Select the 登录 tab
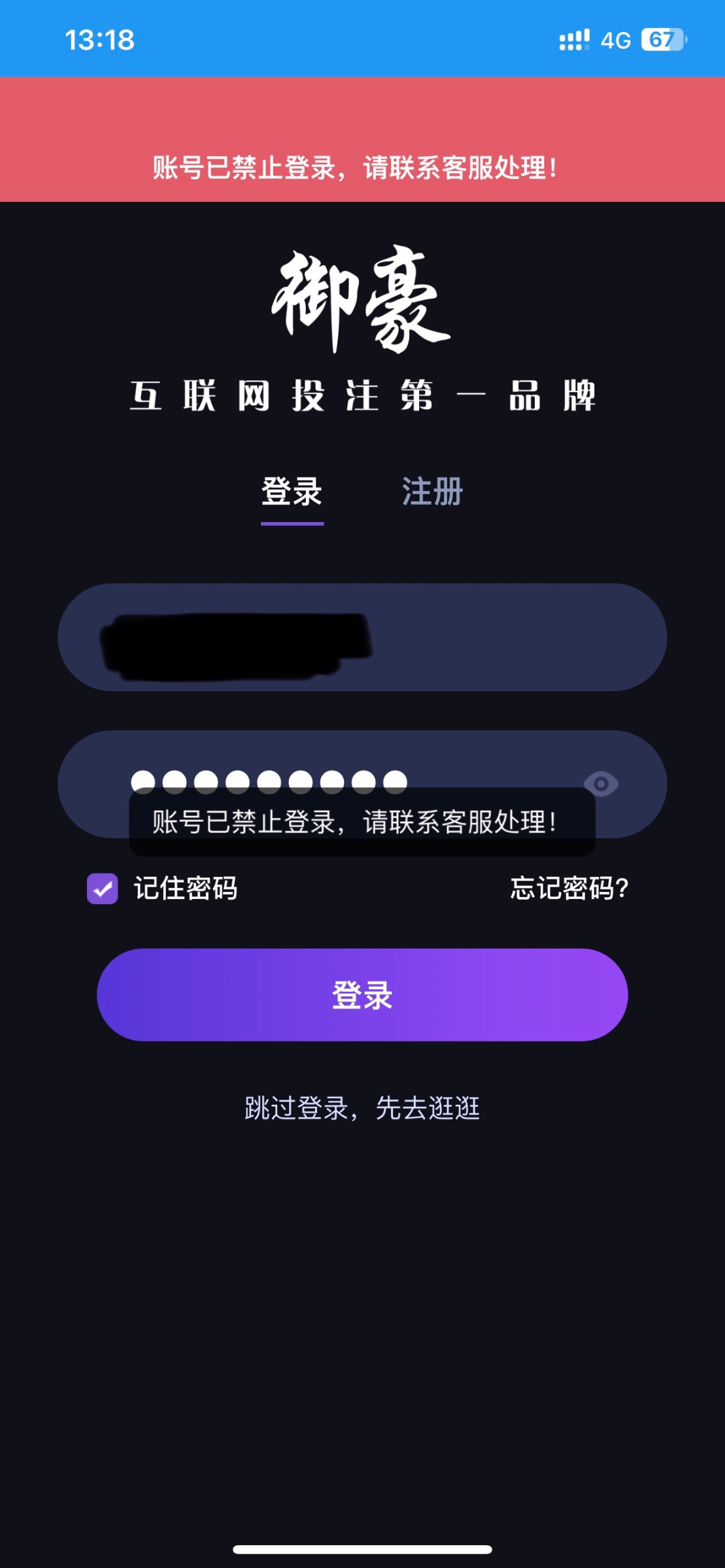 [292, 492]
